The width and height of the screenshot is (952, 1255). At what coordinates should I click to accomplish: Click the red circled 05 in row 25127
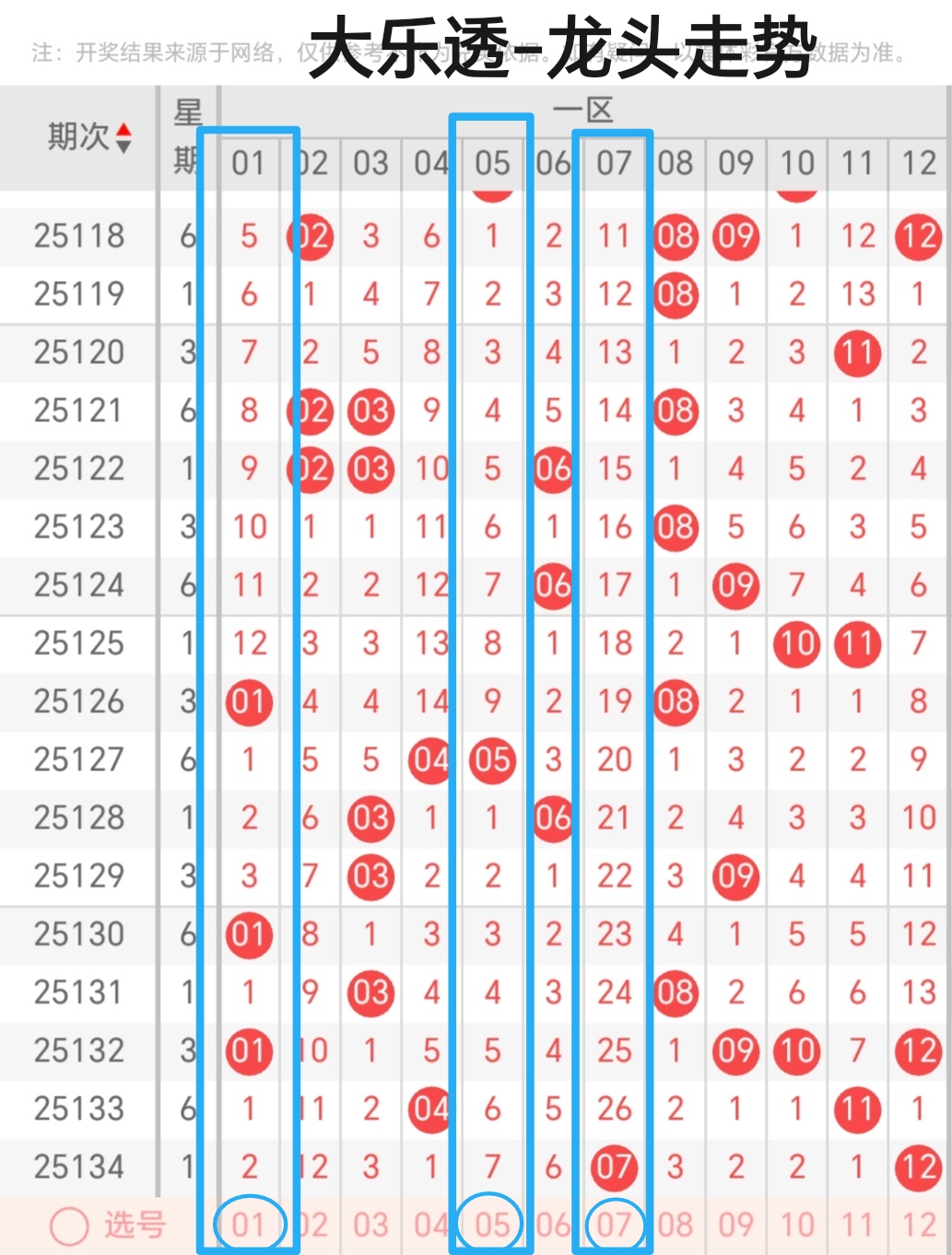coord(491,759)
